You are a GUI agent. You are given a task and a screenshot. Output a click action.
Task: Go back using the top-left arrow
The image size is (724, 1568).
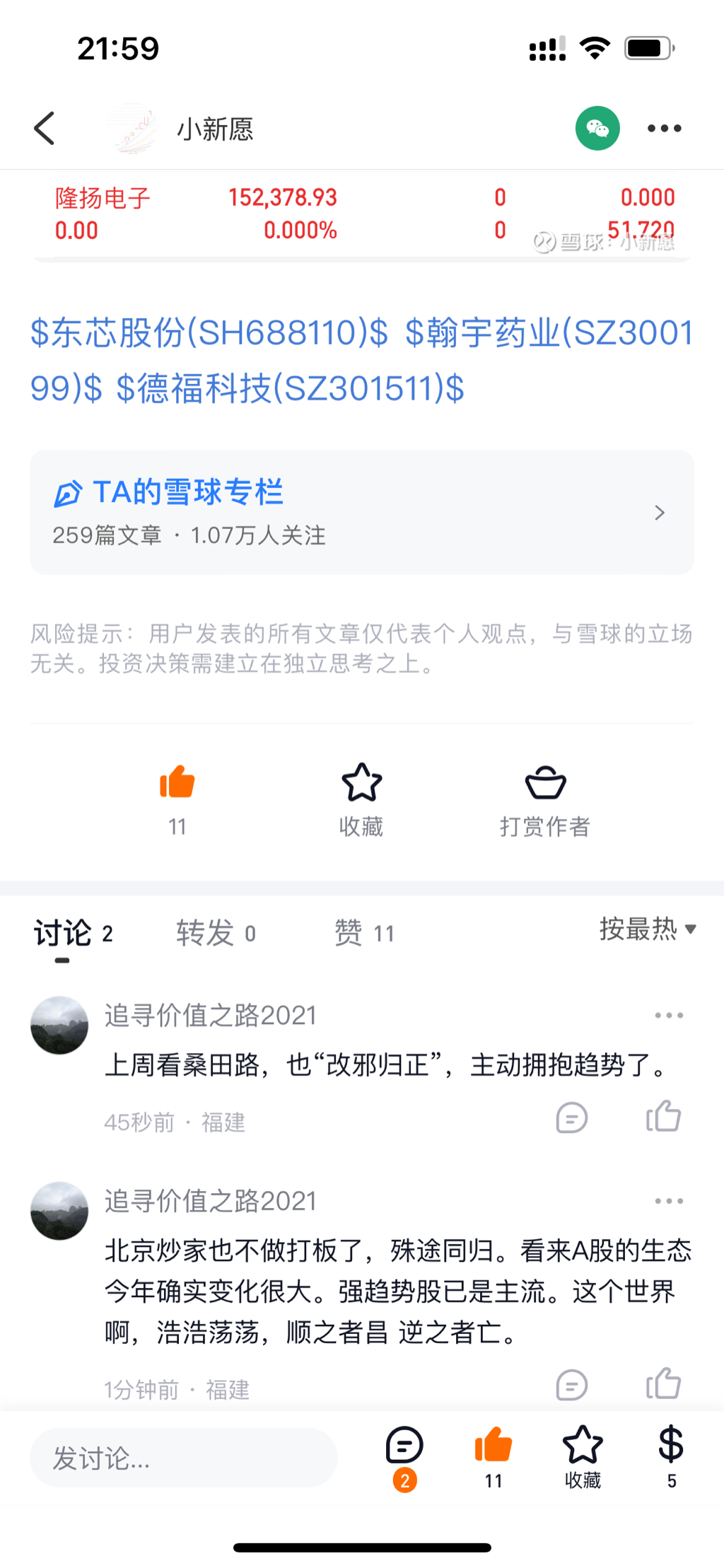pyautogui.click(x=45, y=129)
